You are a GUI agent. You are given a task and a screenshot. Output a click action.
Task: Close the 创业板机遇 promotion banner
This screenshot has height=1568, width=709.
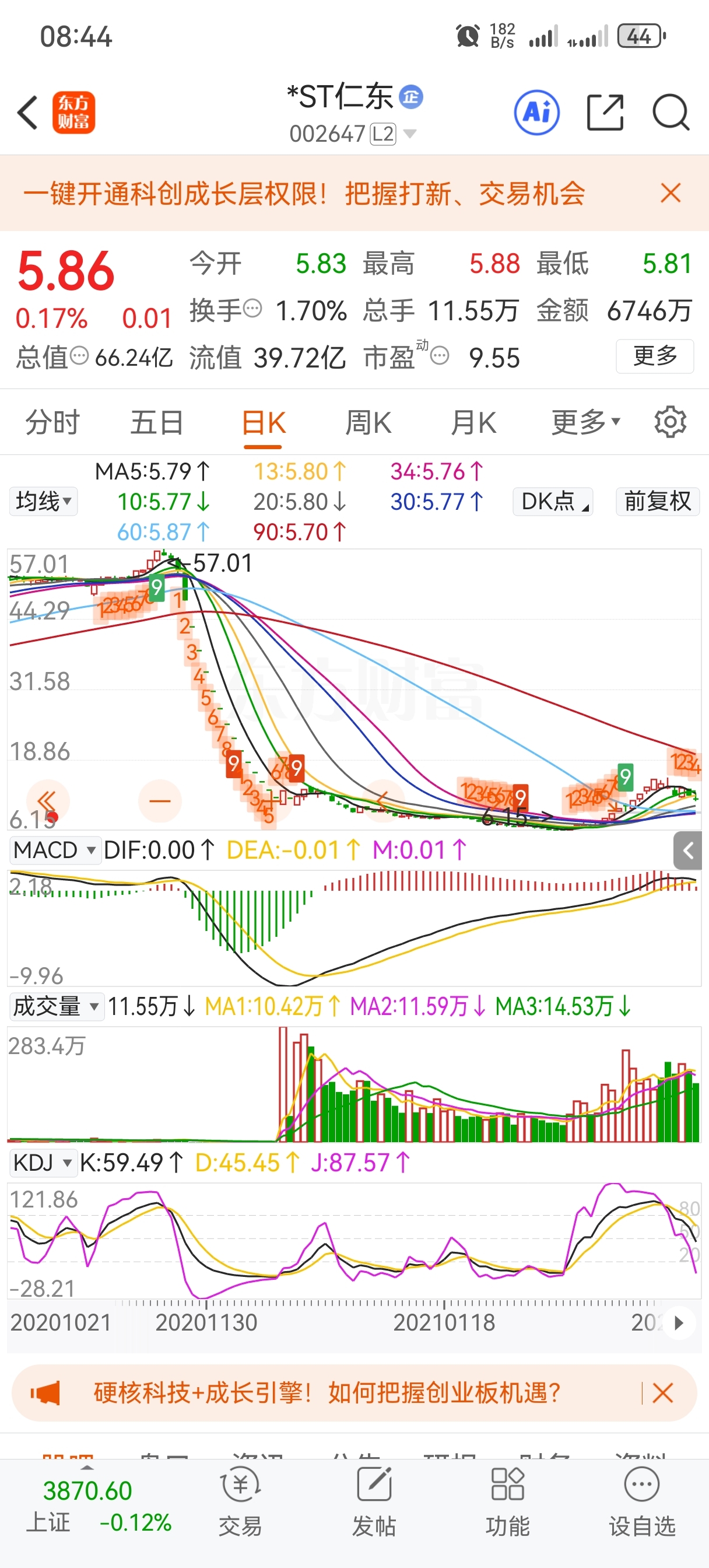[662, 1392]
